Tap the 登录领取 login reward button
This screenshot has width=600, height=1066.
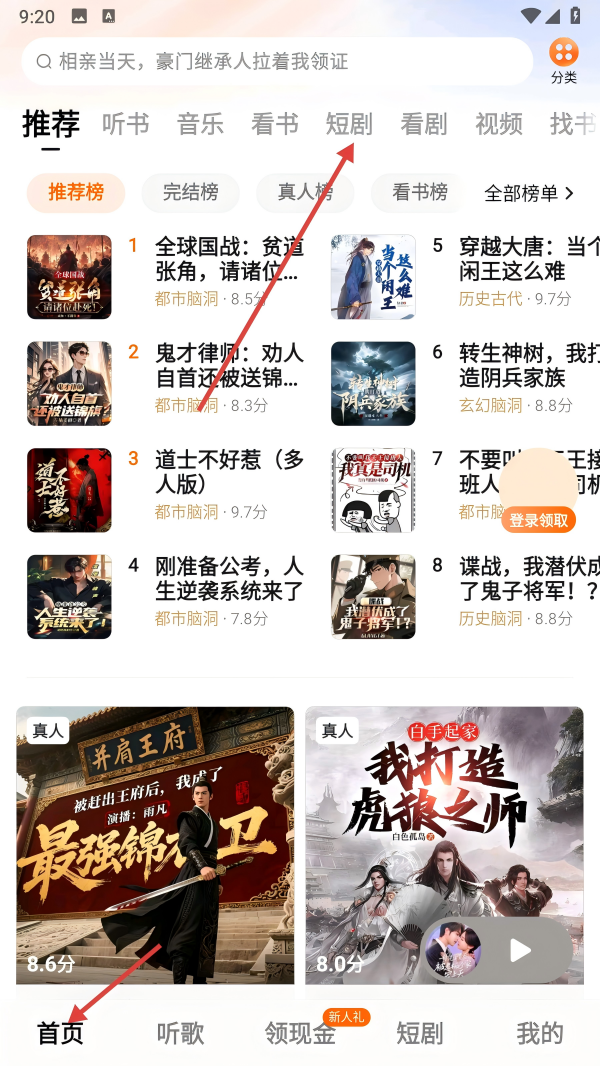pos(538,519)
